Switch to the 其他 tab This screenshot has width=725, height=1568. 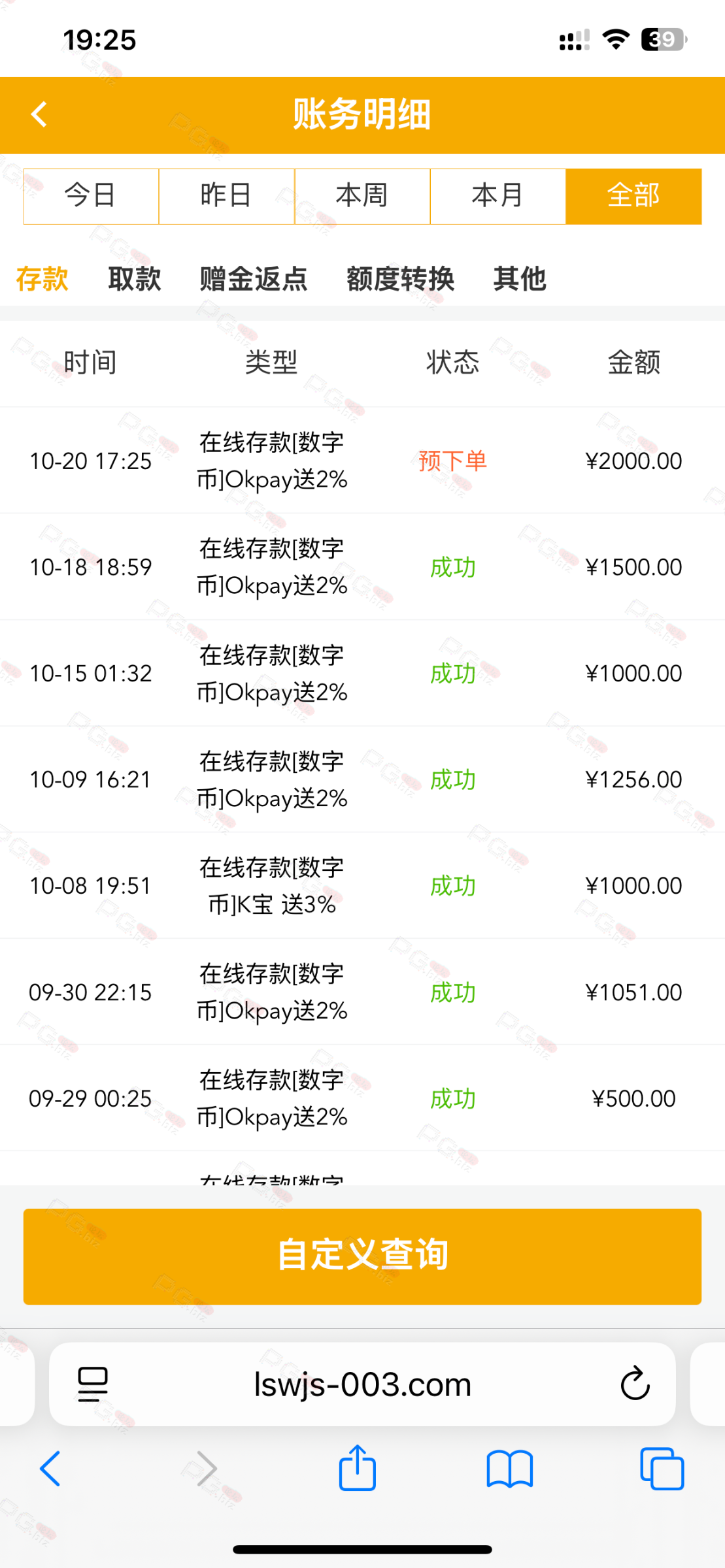(520, 279)
